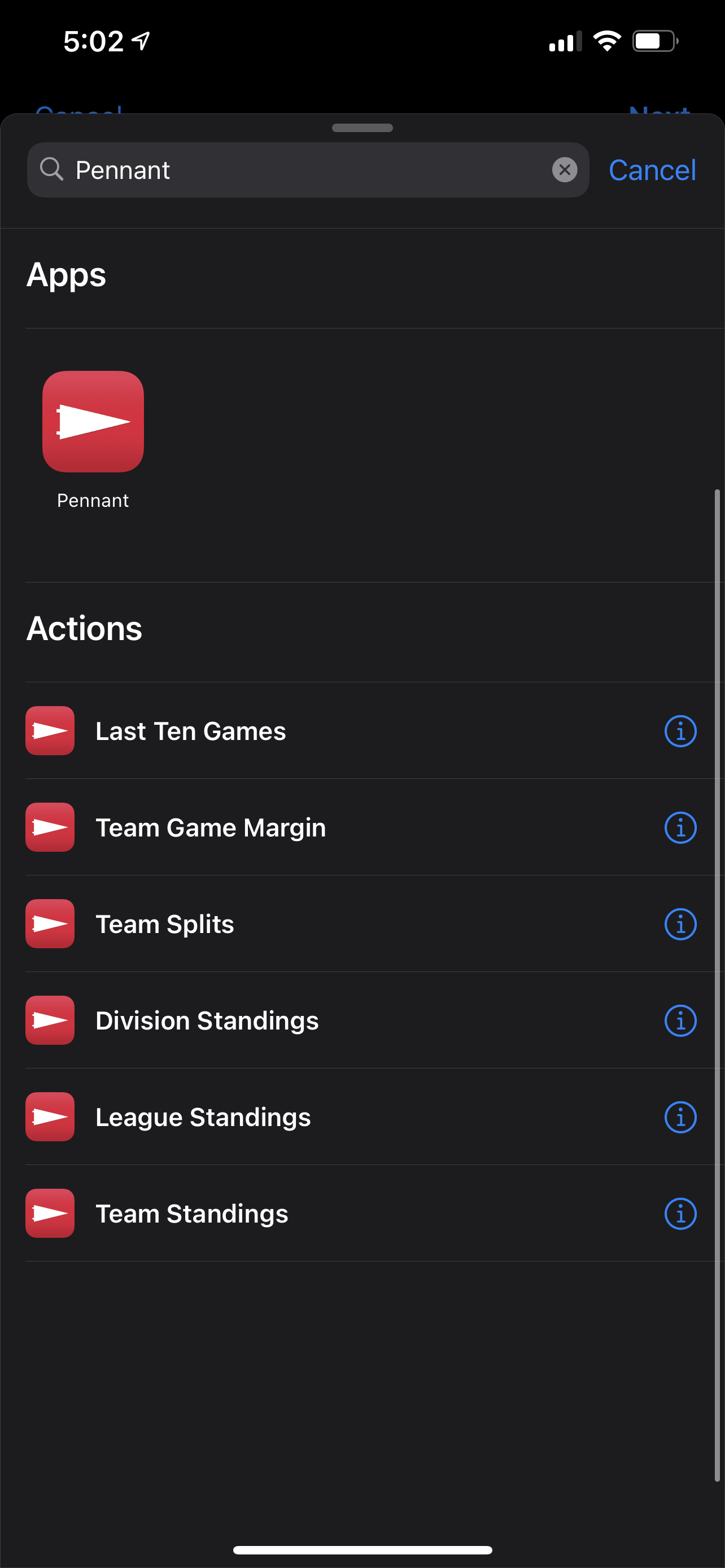Open the Pennant app icon
The width and height of the screenshot is (725, 1568).
(x=93, y=421)
